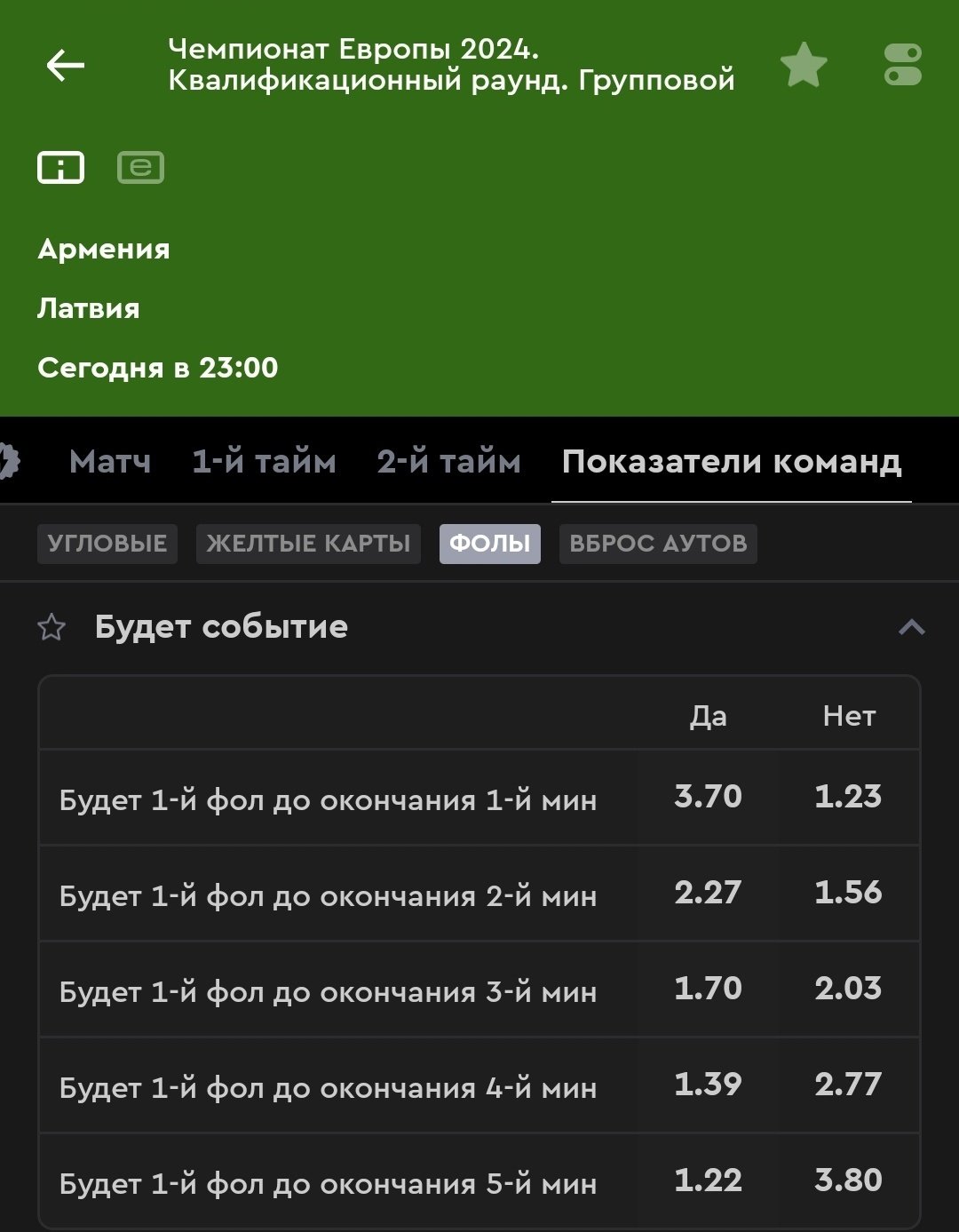This screenshot has height=1232, width=959.
Task: Select the ФОЛЫ chip
Action: point(489,544)
